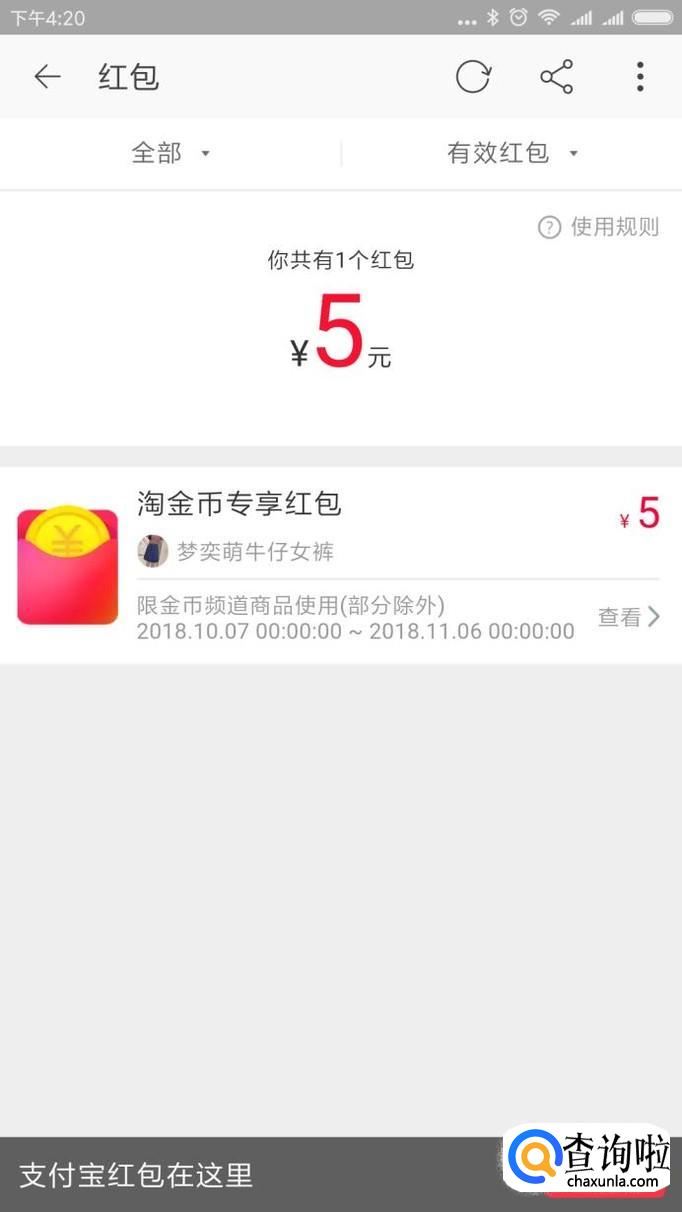Screen dimensions: 682x1212
Task: Open the overflow menu
Action: 640,77
